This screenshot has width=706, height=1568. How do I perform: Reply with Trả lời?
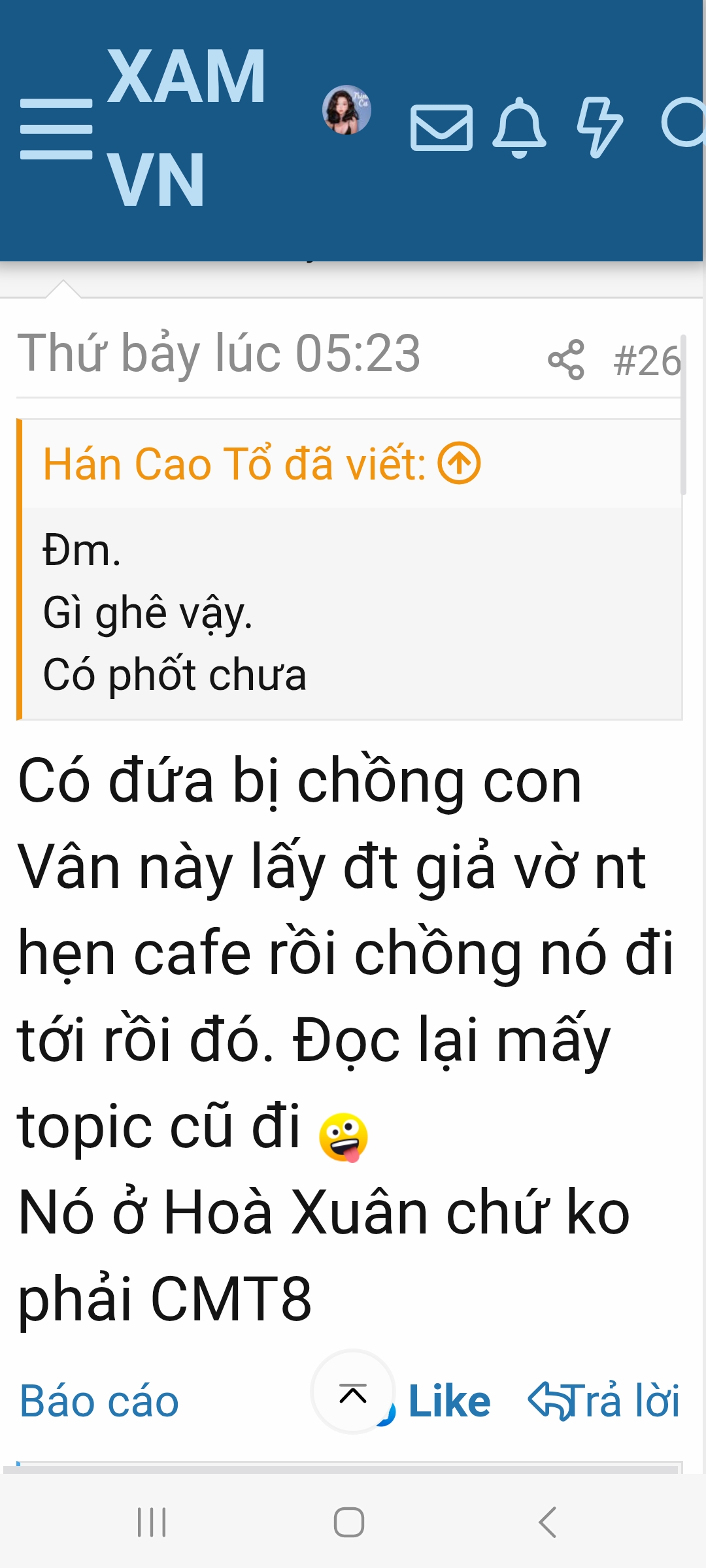[x=604, y=1401]
